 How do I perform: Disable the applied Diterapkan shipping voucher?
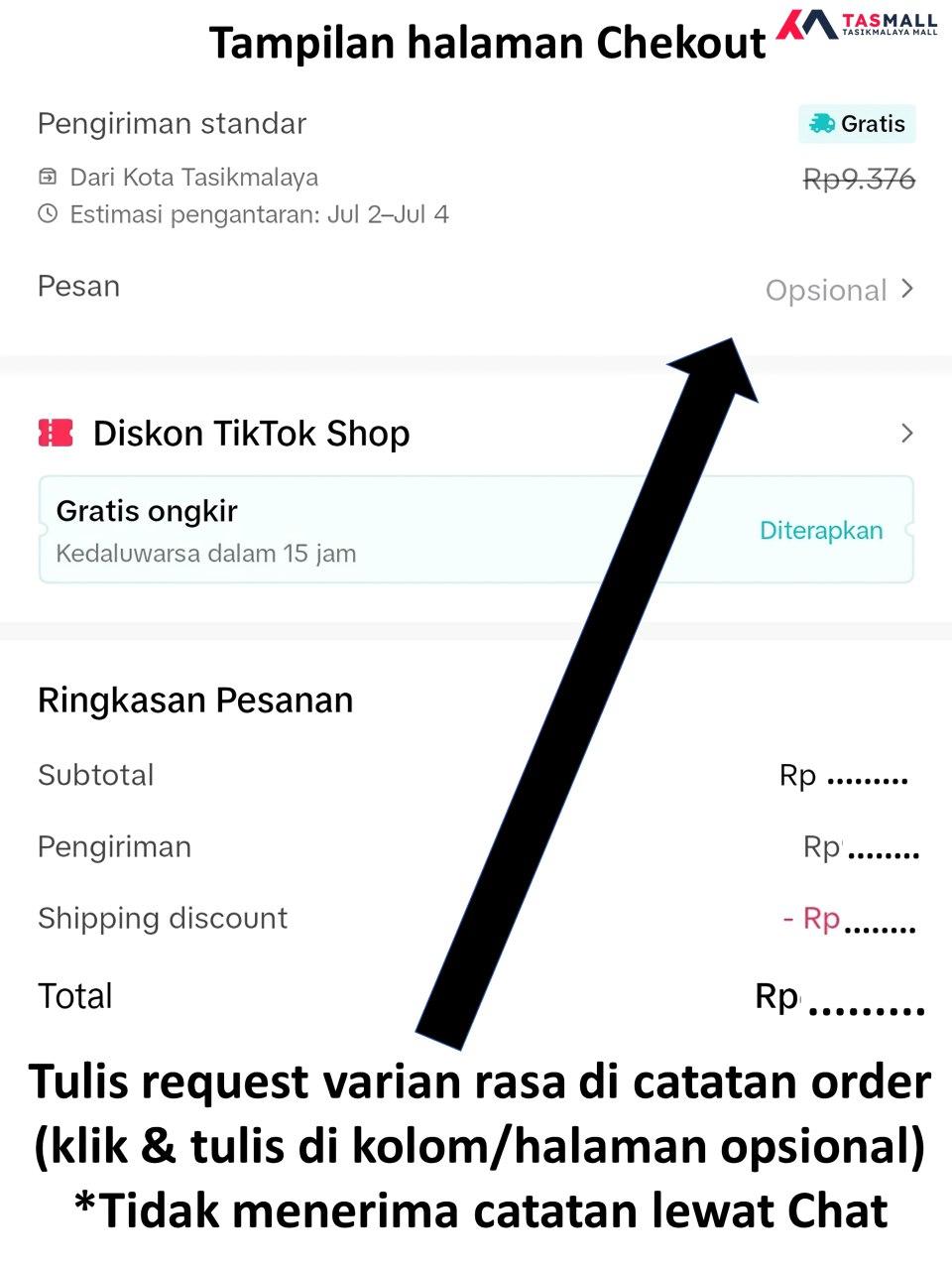click(821, 530)
